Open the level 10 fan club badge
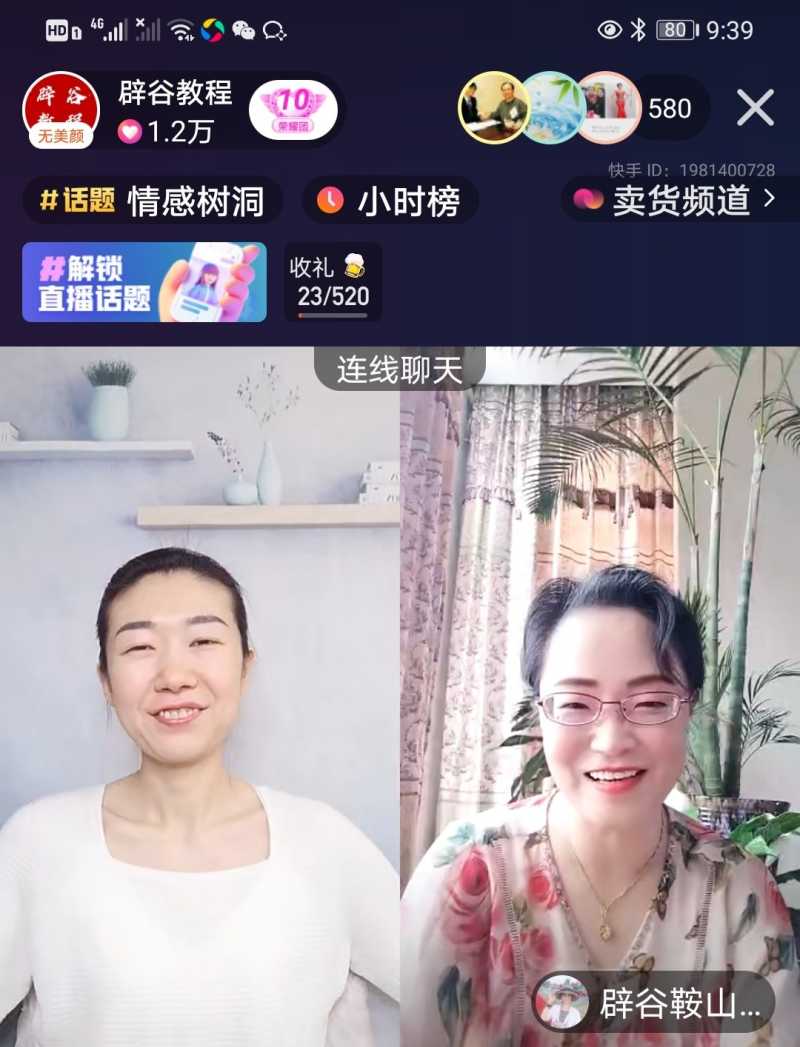Image resolution: width=800 pixels, height=1047 pixels. coord(293,109)
